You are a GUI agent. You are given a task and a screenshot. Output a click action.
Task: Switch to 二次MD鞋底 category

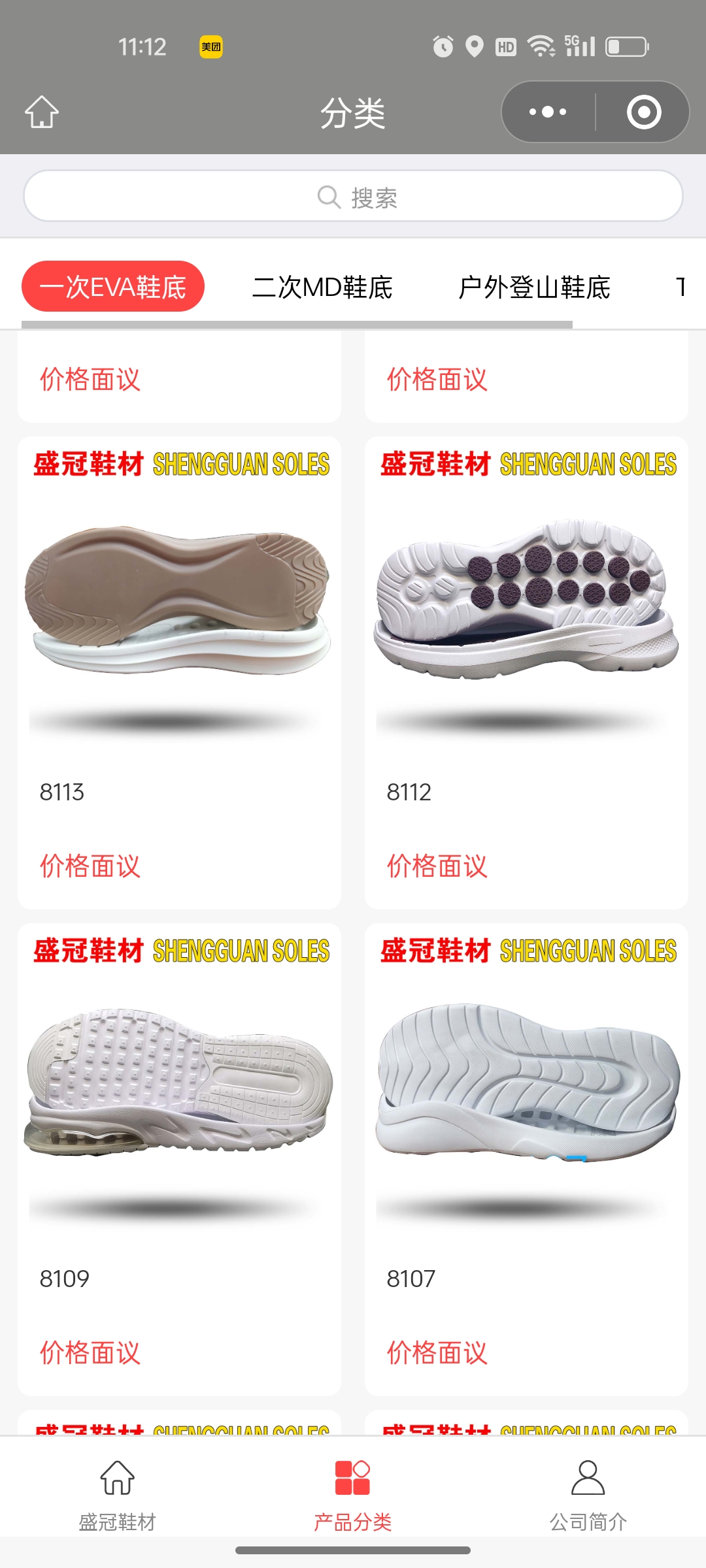(322, 287)
